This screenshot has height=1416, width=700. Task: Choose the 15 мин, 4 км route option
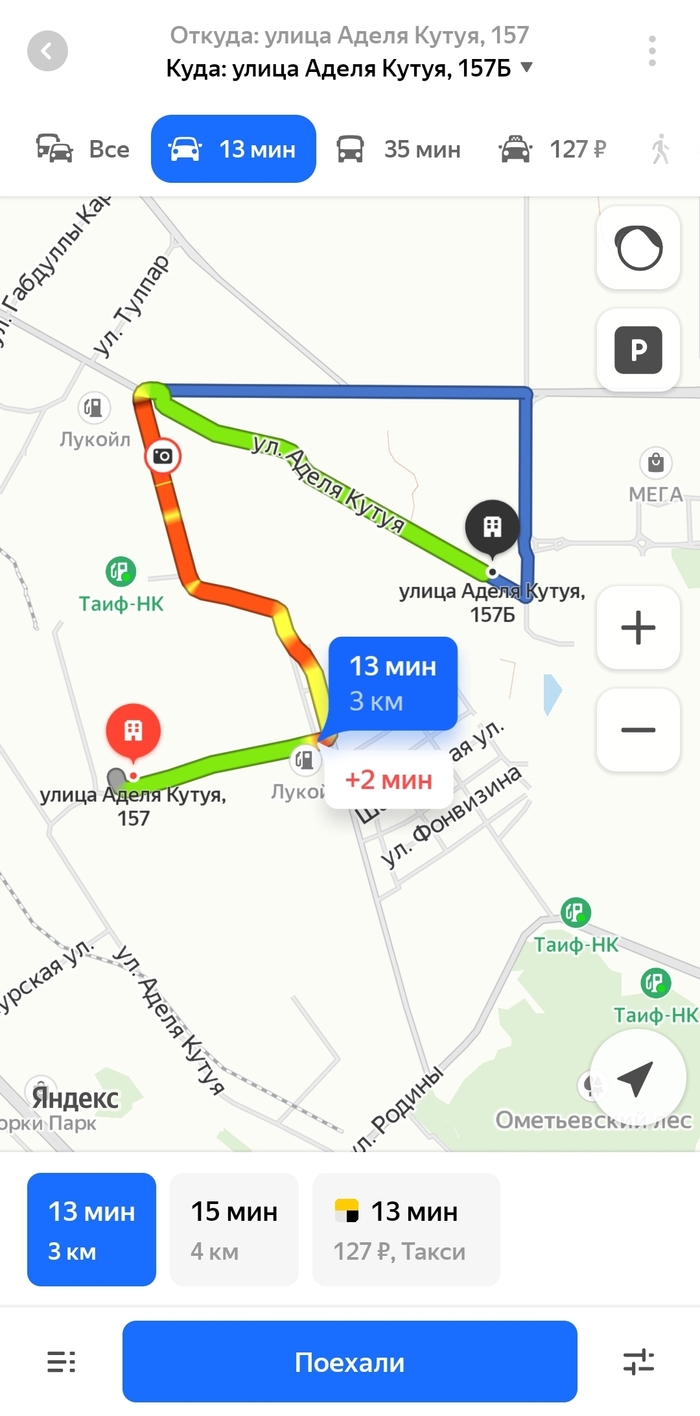pyautogui.click(x=234, y=1229)
